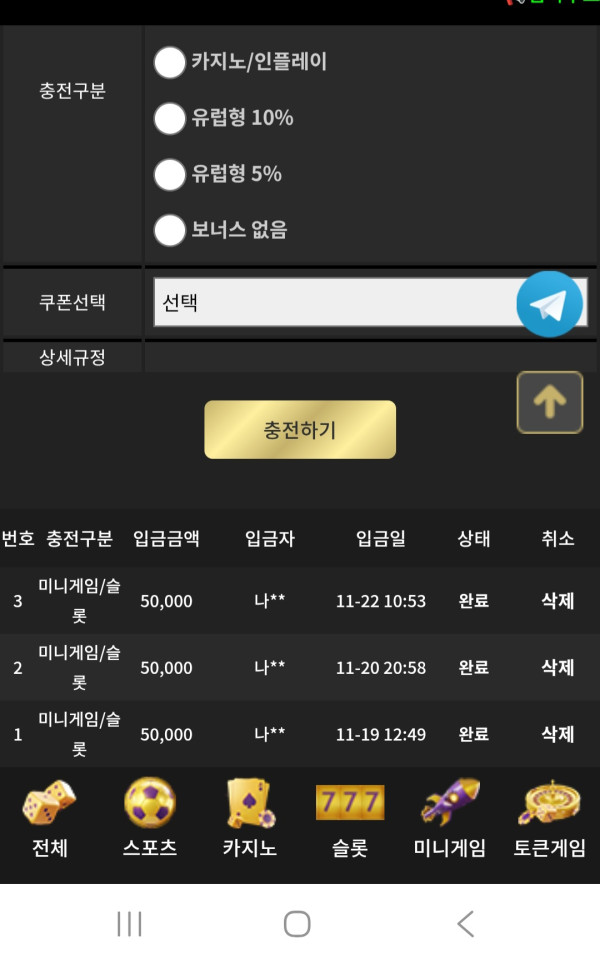The width and height of the screenshot is (600, 964).
Task: Switch to 미니게임 tab
Action: tap(450, 820)
